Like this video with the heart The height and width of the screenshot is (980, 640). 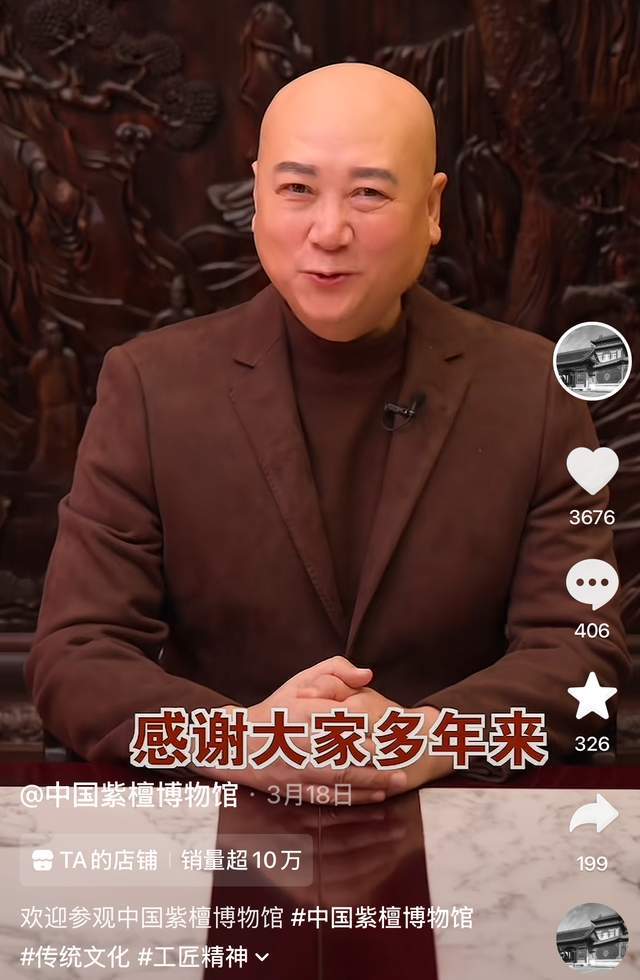click(x=592, y=470)
